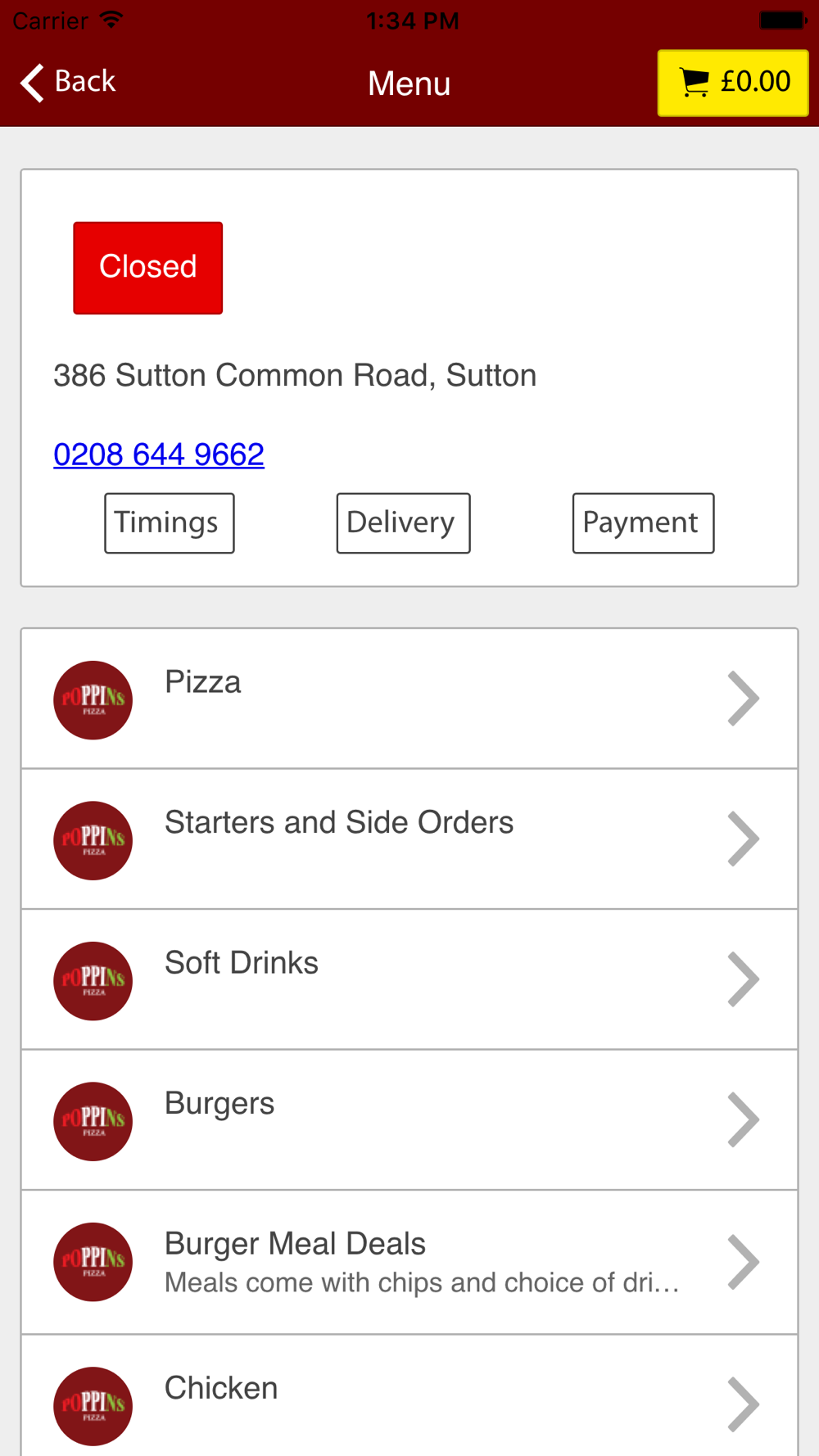819x1456 pixels.
Task: Open the £0.00 shopping cart
Action: (x=733, y=83)
